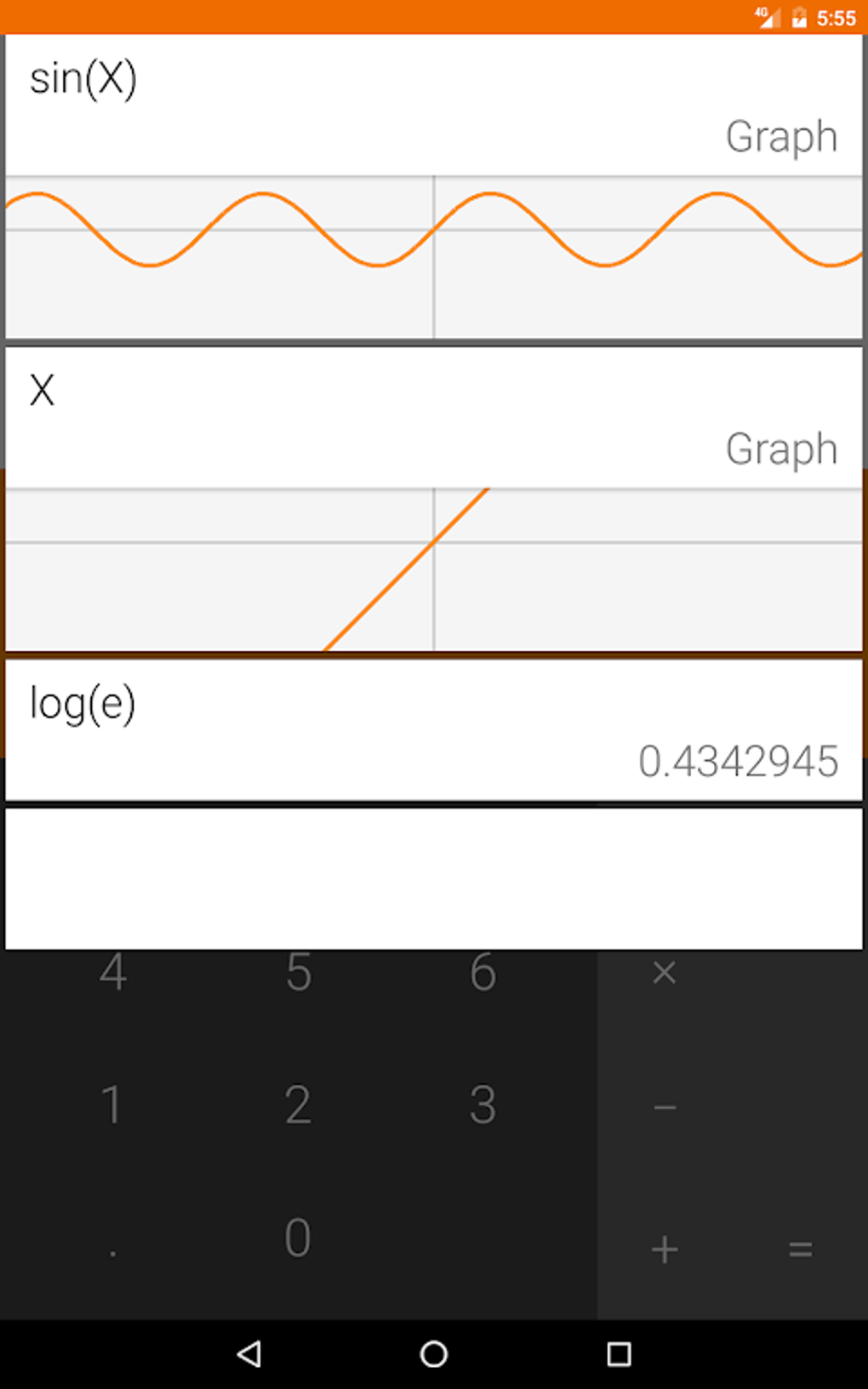Go back using the navigation bar
This screenshot has height=1389, width=868.
pos(249,1354)
